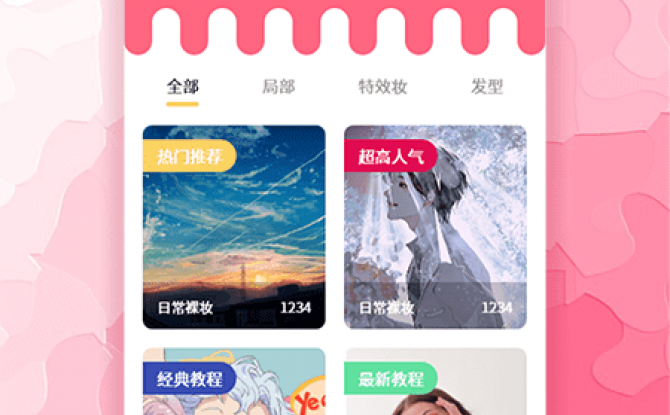Viewport: 670px width, 415px height.
Task: View the 经典教程 card
Action: pos(234,385)
